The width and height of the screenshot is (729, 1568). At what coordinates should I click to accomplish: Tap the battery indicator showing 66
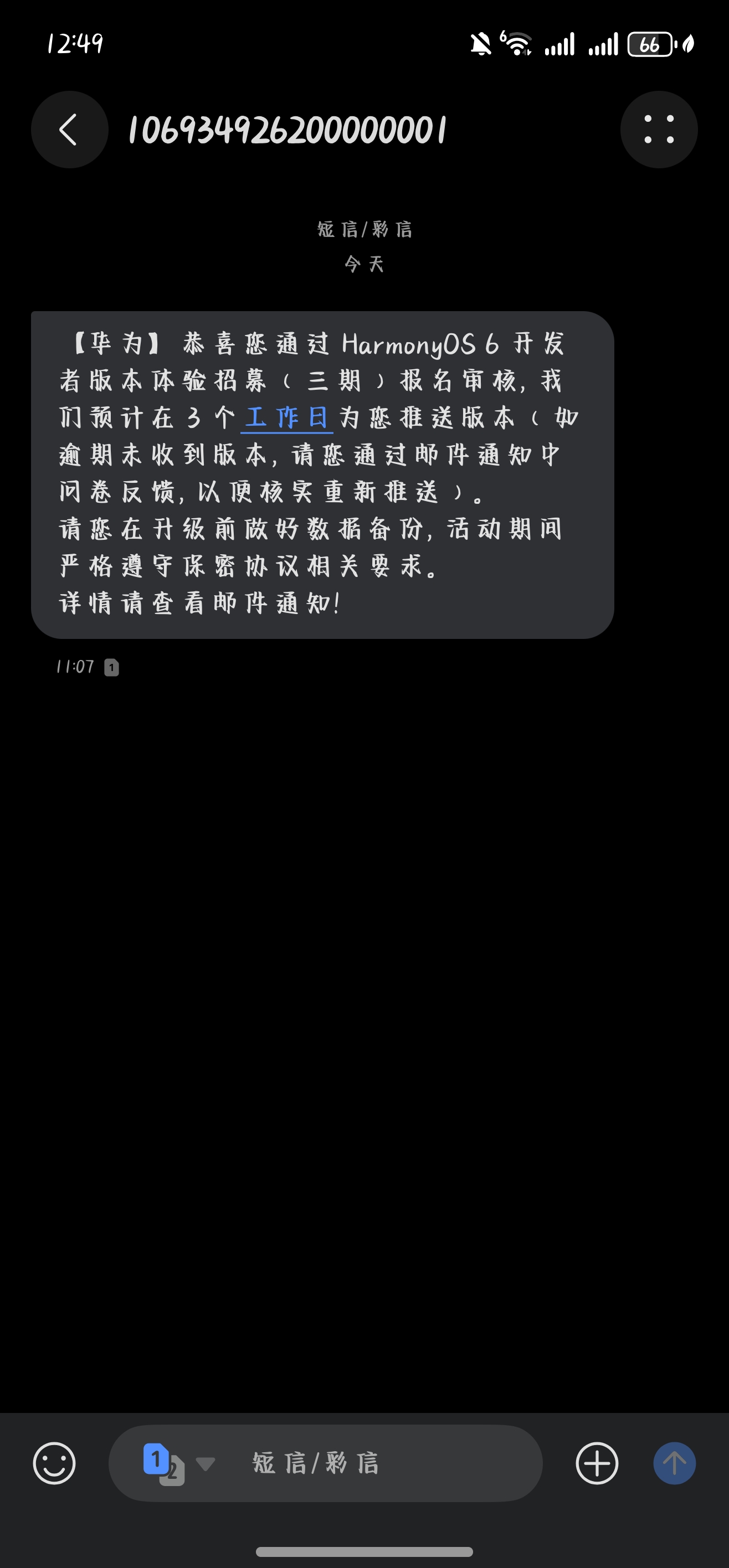click(x=649, y=44)
